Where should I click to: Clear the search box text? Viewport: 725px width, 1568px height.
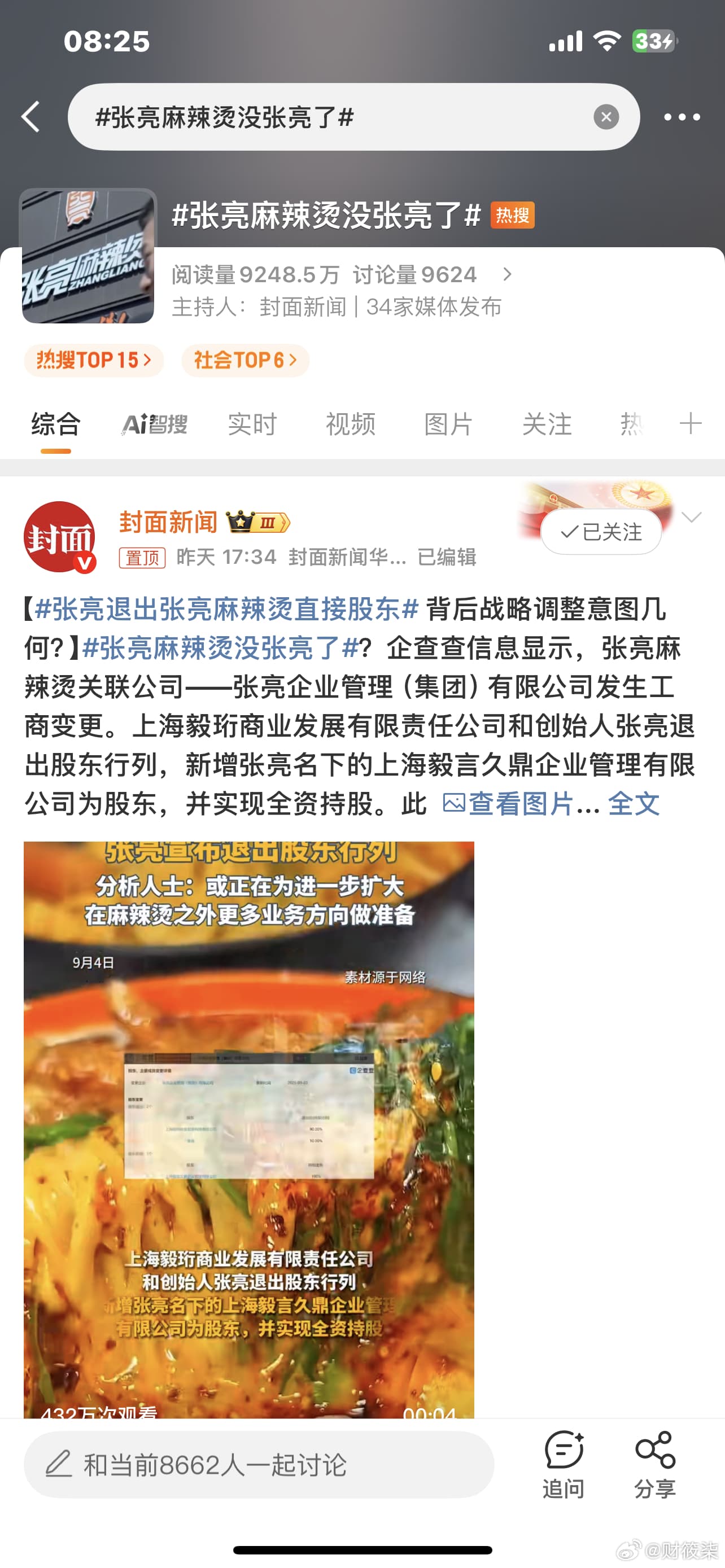(x=606, y=117)
